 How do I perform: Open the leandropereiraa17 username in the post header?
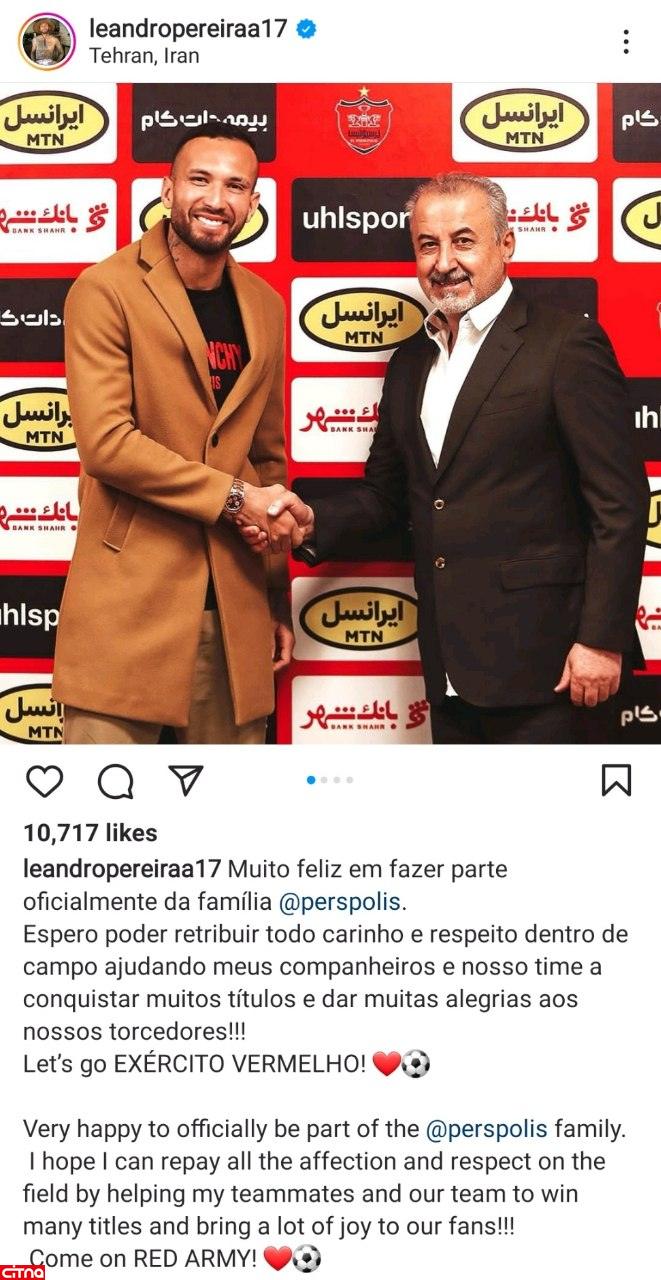coord(189,29)
